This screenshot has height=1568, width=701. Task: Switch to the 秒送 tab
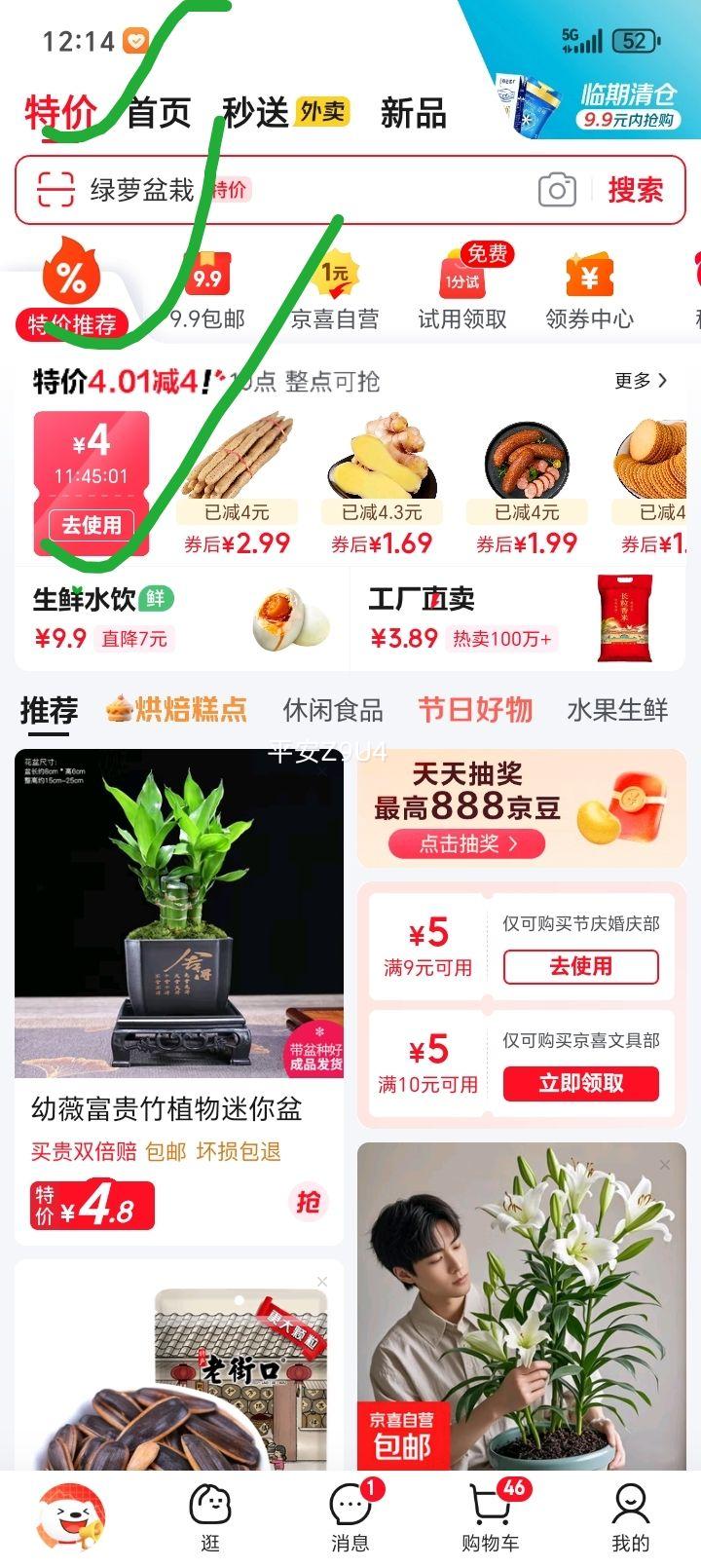pos(260,113)
